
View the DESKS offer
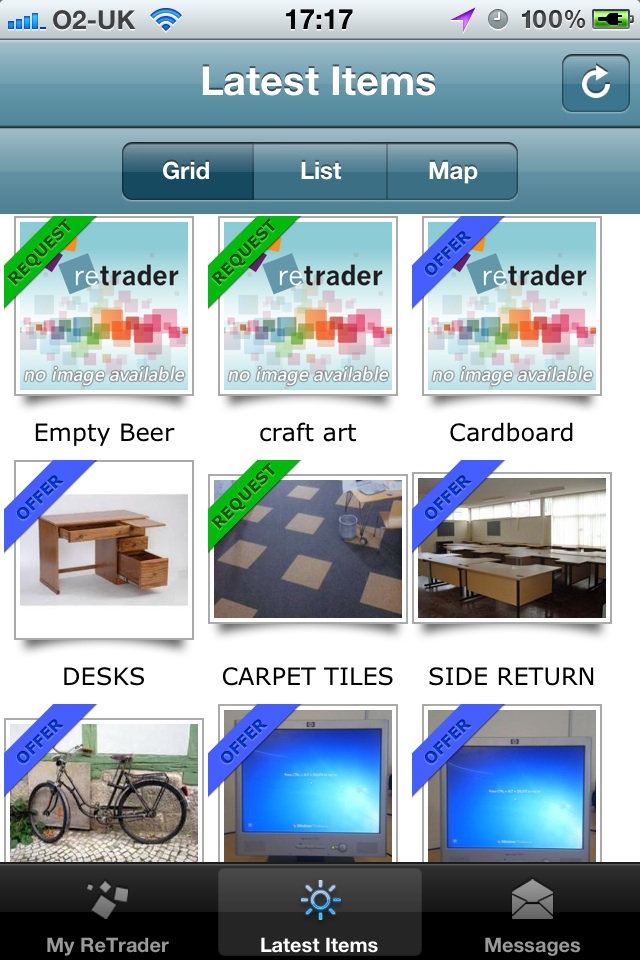104,550
